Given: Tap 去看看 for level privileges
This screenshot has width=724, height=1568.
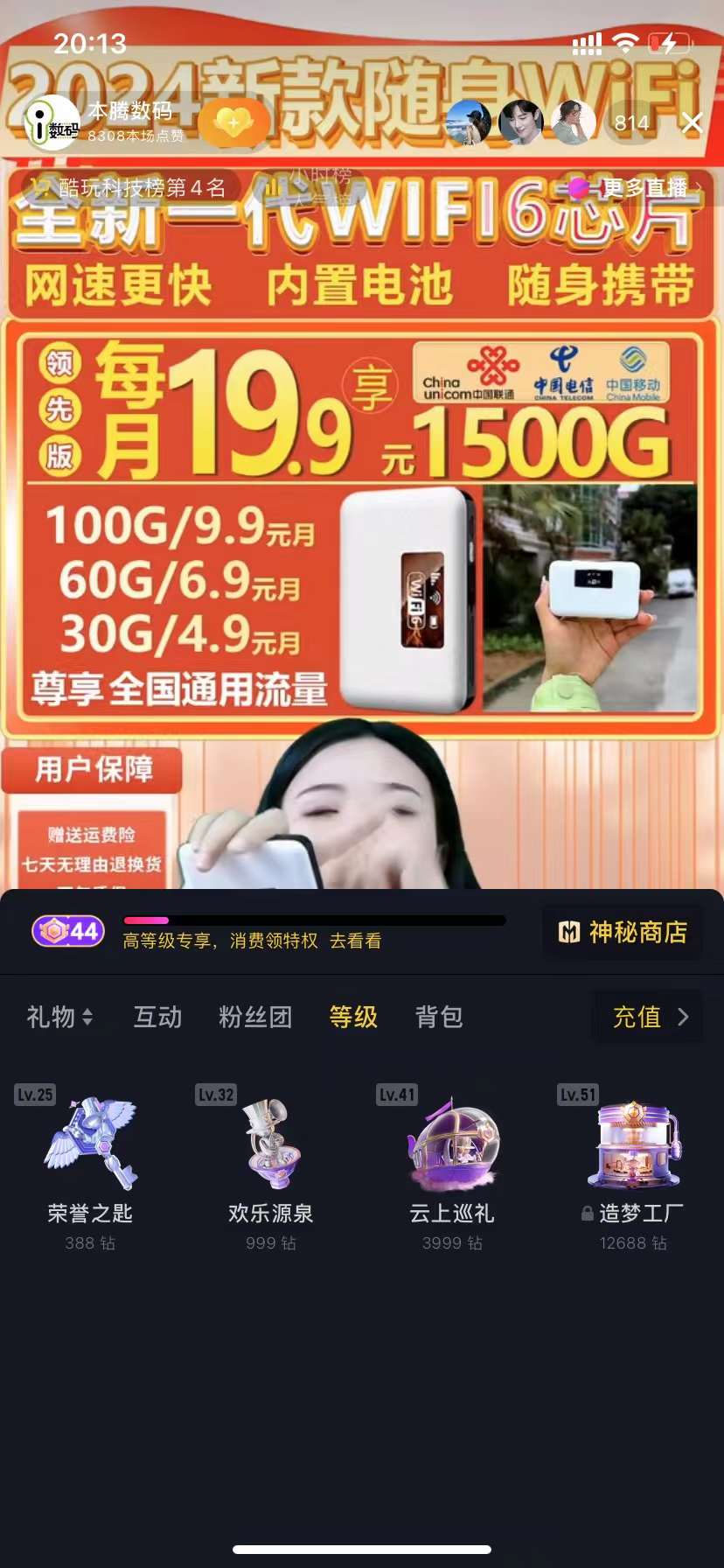Looking at the screenshot, I should [355, 941].
